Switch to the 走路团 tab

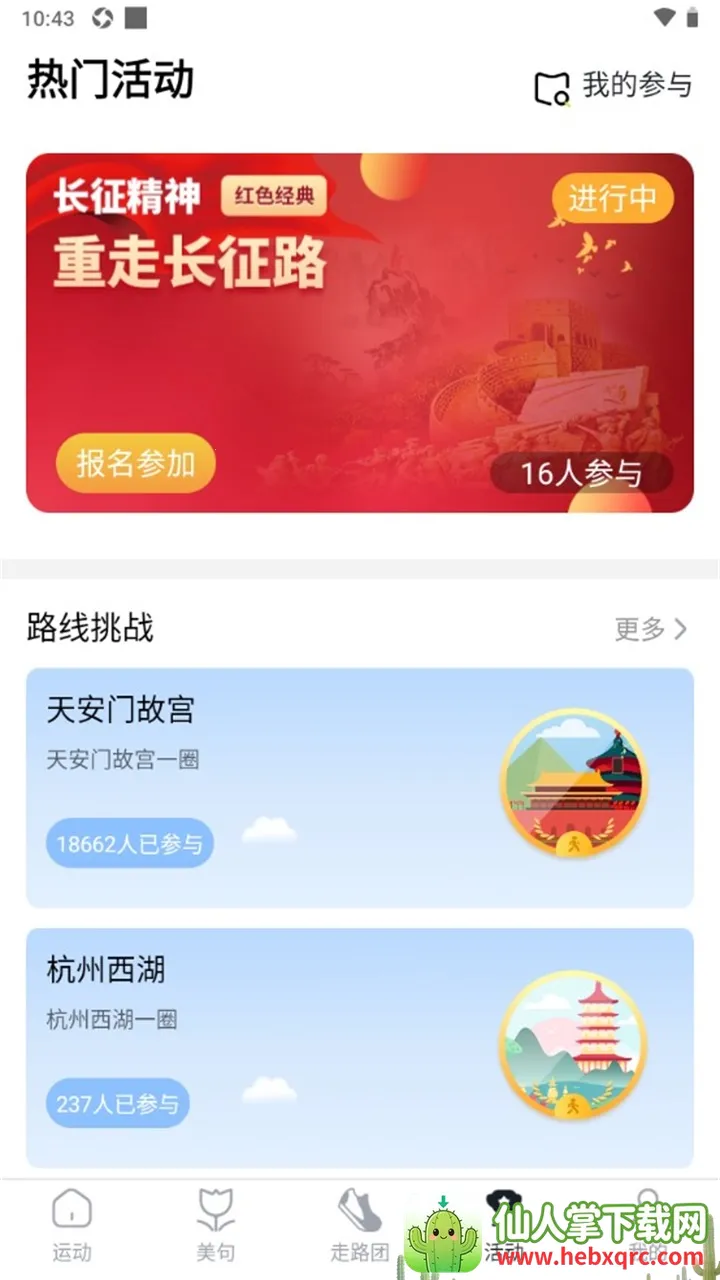click(359, 1225)
